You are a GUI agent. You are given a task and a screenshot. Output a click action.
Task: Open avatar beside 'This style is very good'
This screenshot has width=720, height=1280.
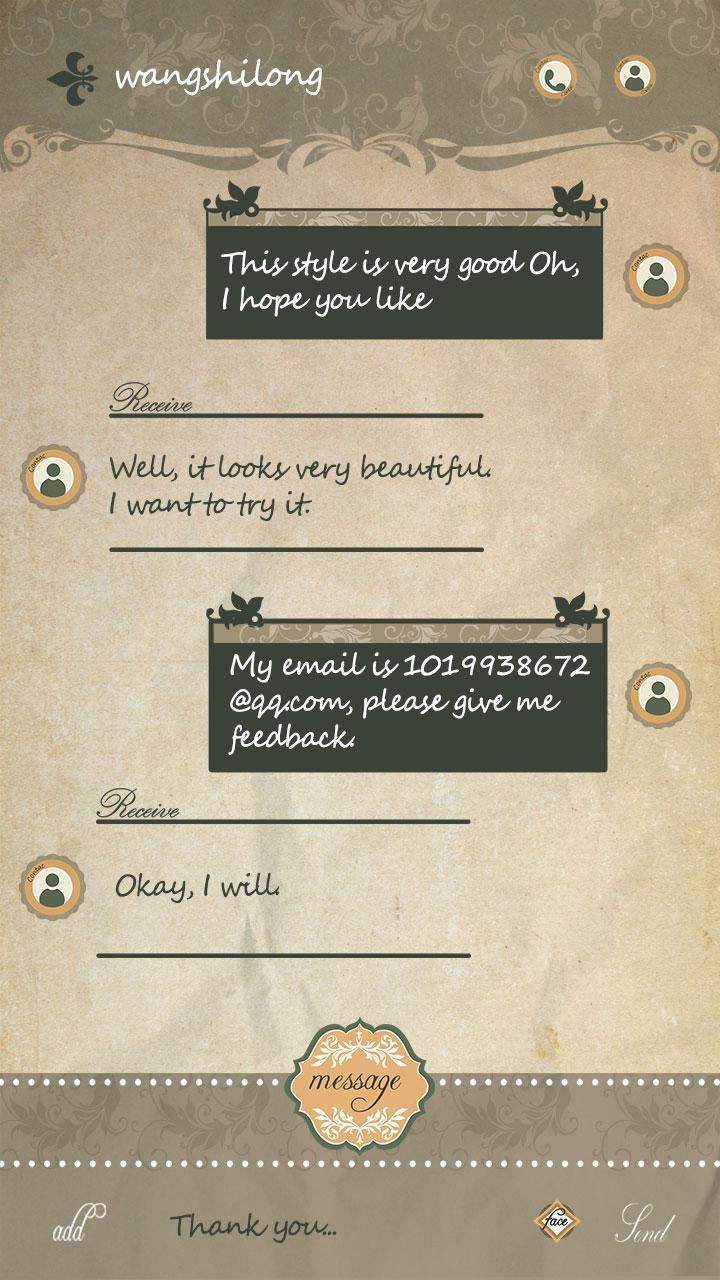(656, 277)
